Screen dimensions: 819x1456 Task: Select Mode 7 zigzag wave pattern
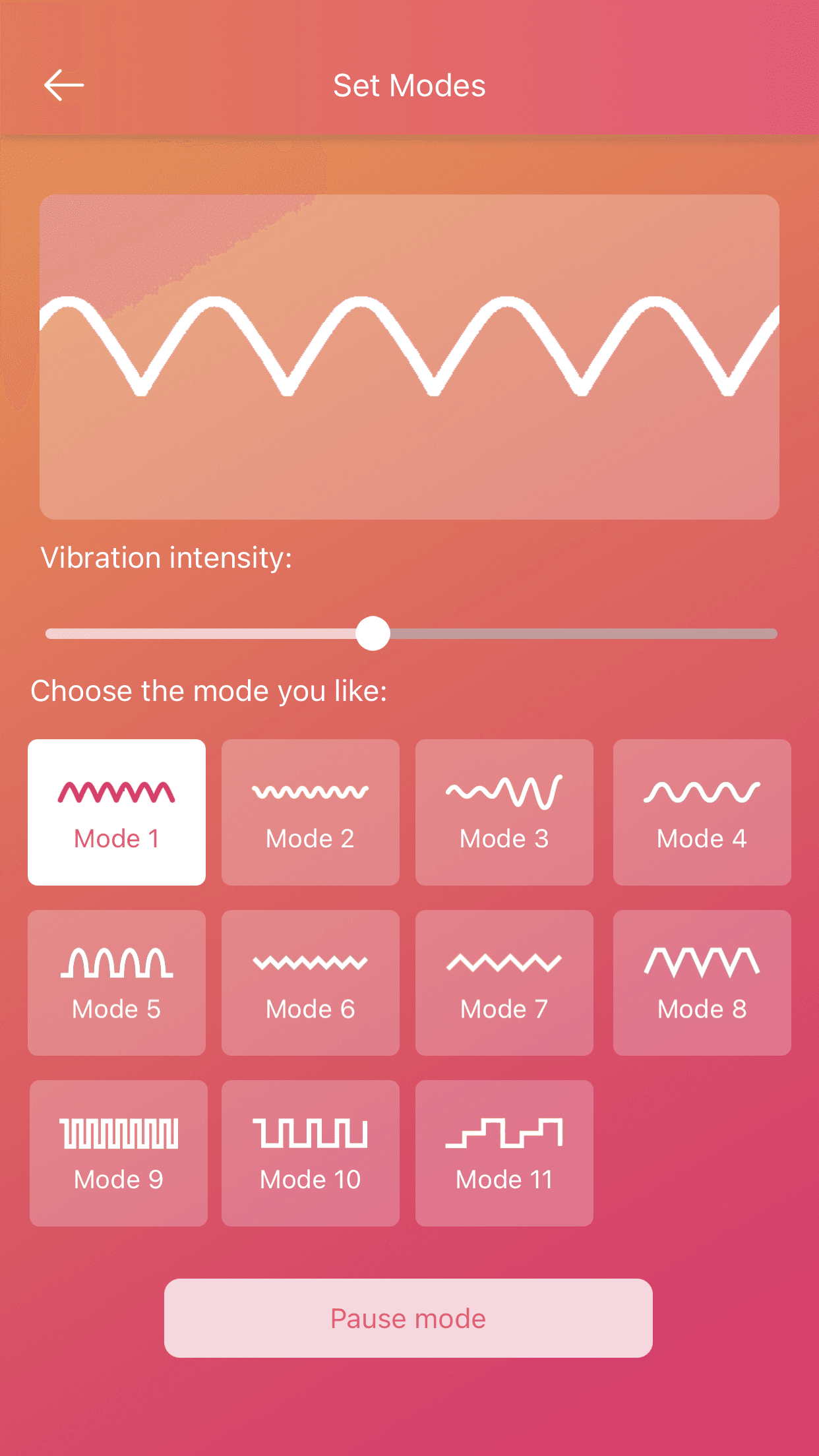click(x=504, y=982)
